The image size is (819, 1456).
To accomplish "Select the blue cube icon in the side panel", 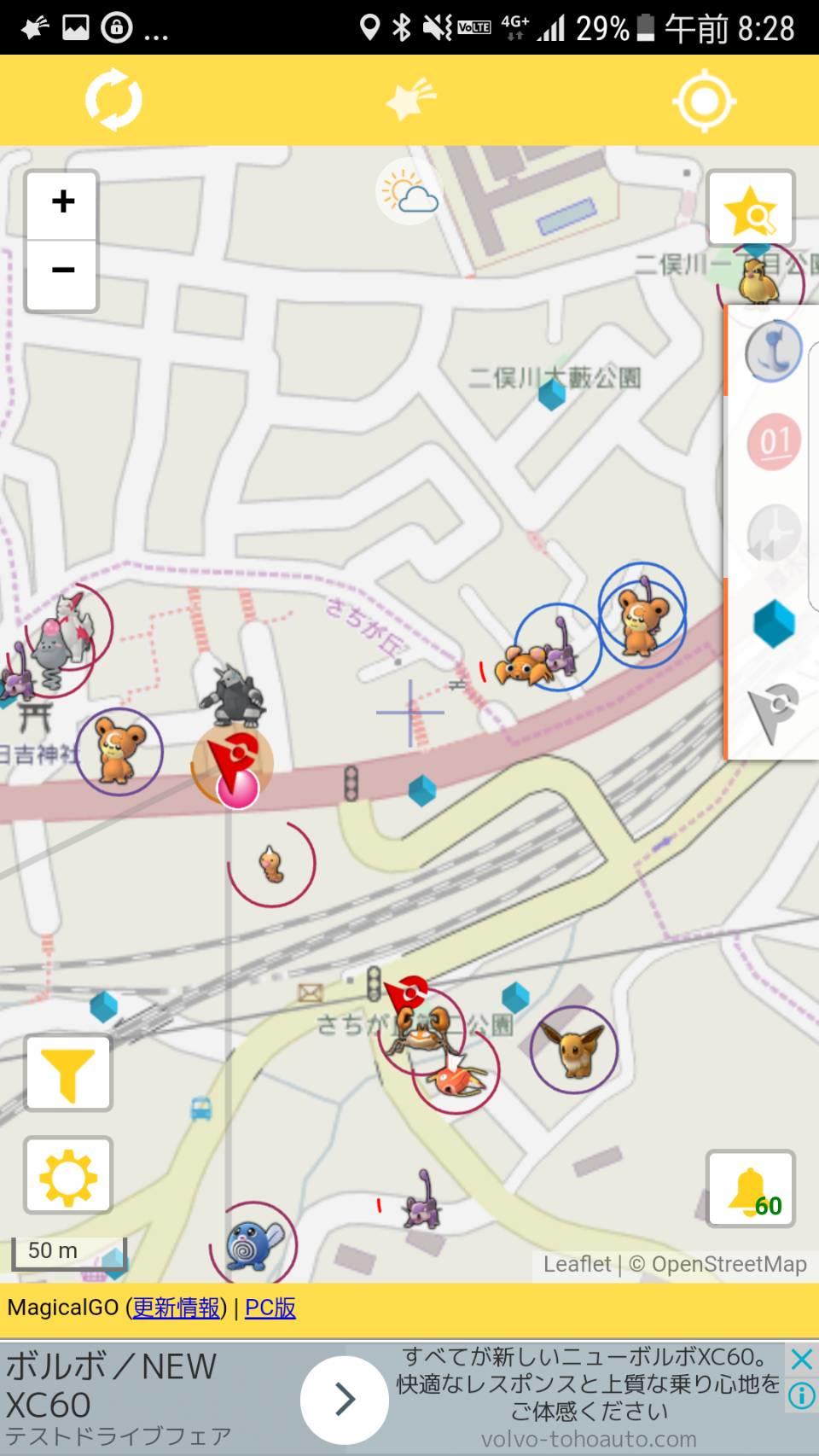I will coord(774,624).
